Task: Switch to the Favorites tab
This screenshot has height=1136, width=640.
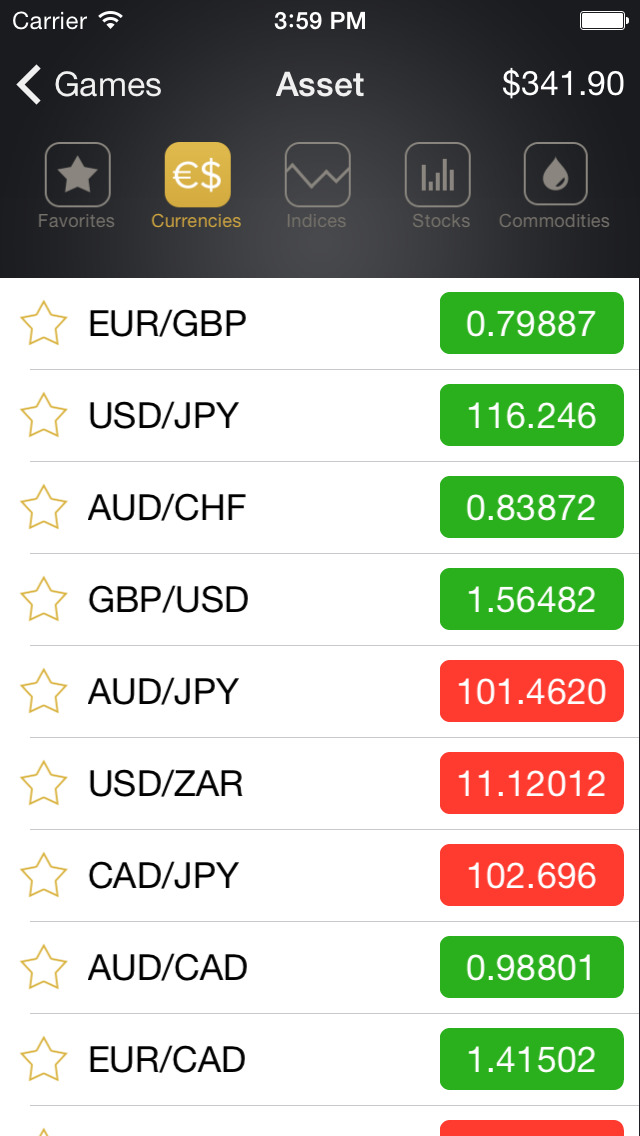Action: pos(77,186)
